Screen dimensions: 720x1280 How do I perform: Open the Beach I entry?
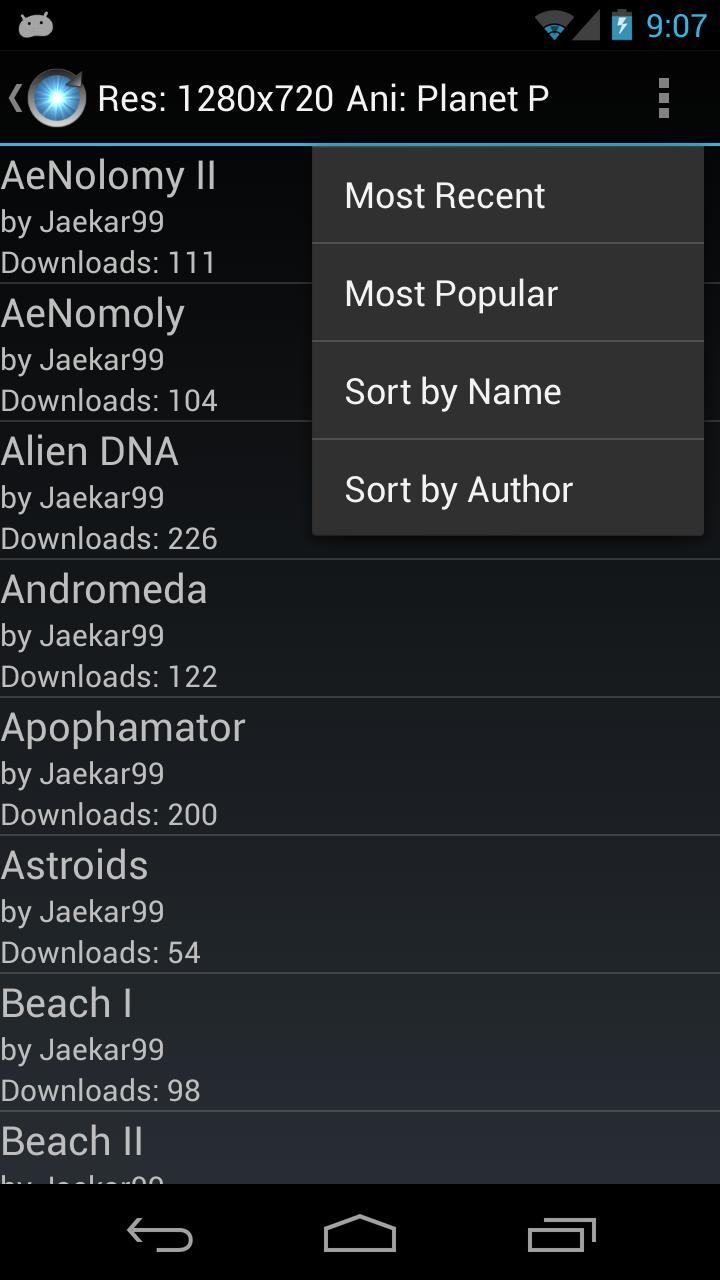[x=300, y=1044]
